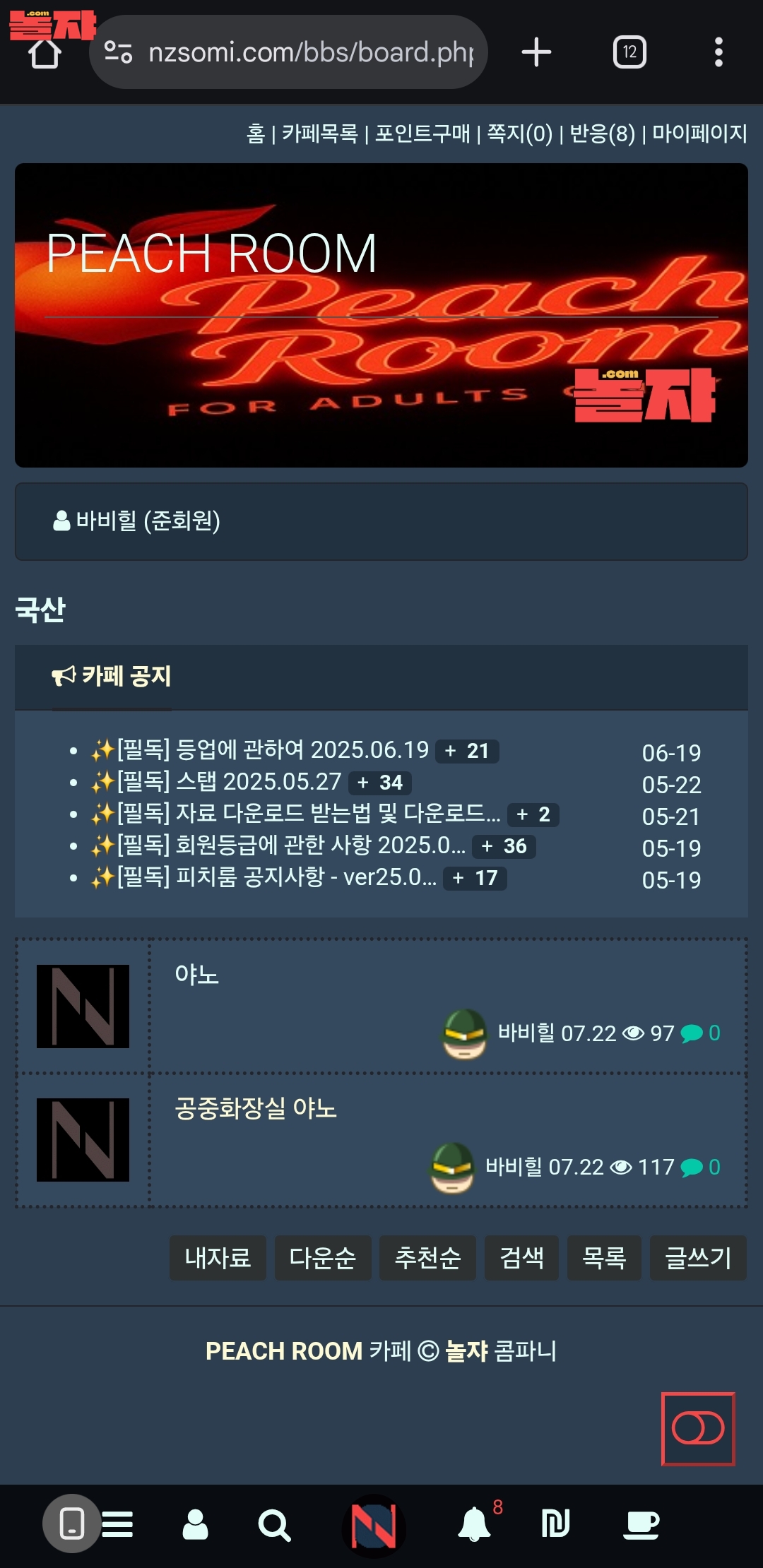Sort posts by 다운순
The width and height of the screenshot is (763, 1568).
[x=322, y=1257]
